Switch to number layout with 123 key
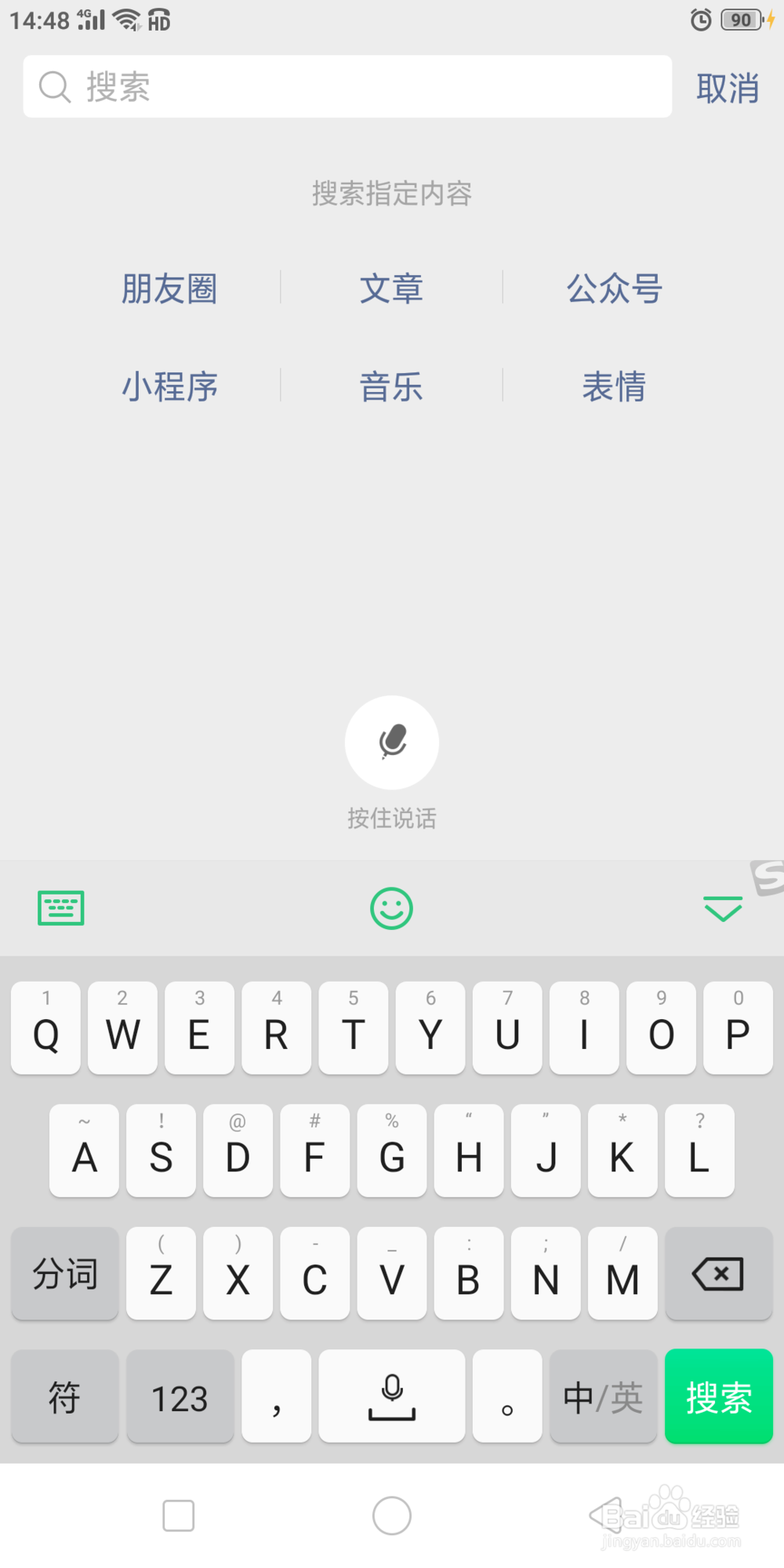Viewport: 784px width, 1568px height. [180, 1396]
